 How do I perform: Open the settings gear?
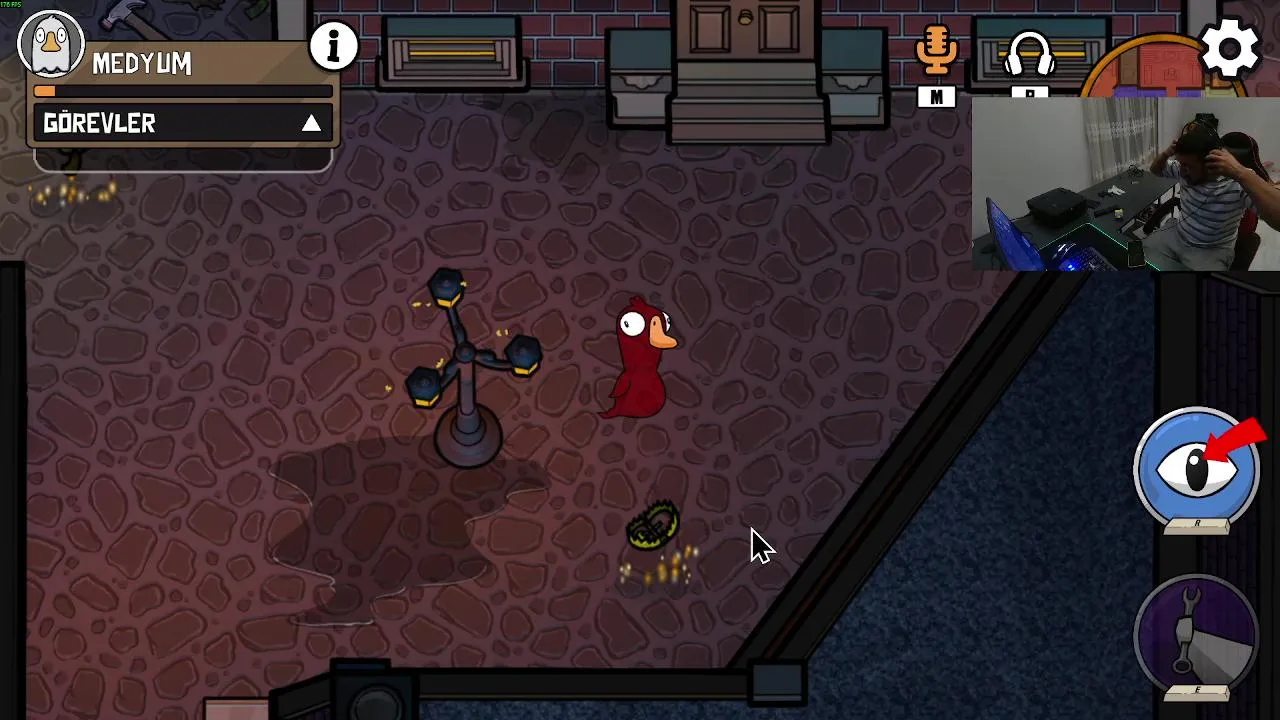click(1229, 47)
